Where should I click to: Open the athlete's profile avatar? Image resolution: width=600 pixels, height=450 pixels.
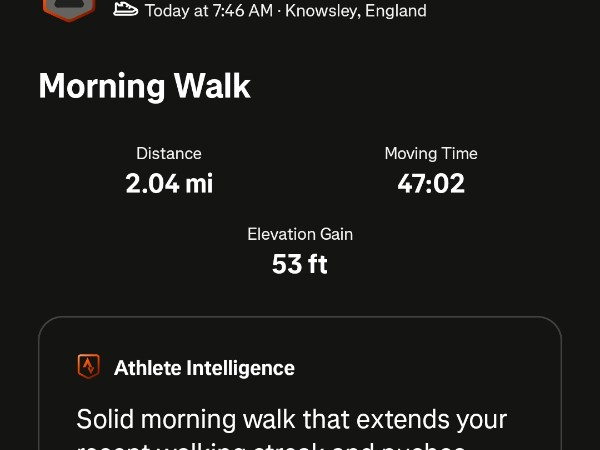69,9
